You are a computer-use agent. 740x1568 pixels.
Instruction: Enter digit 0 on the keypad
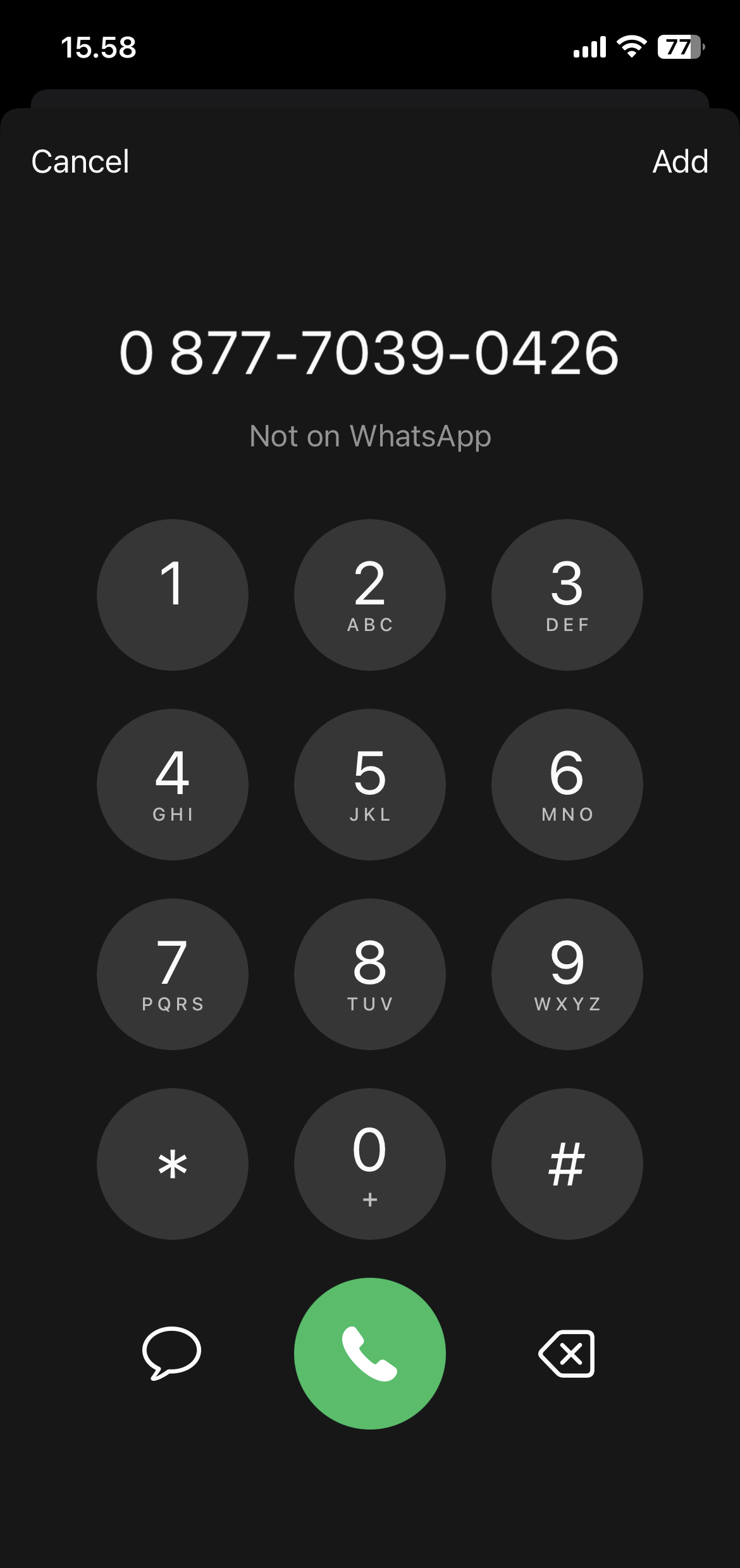point(369,1163)
